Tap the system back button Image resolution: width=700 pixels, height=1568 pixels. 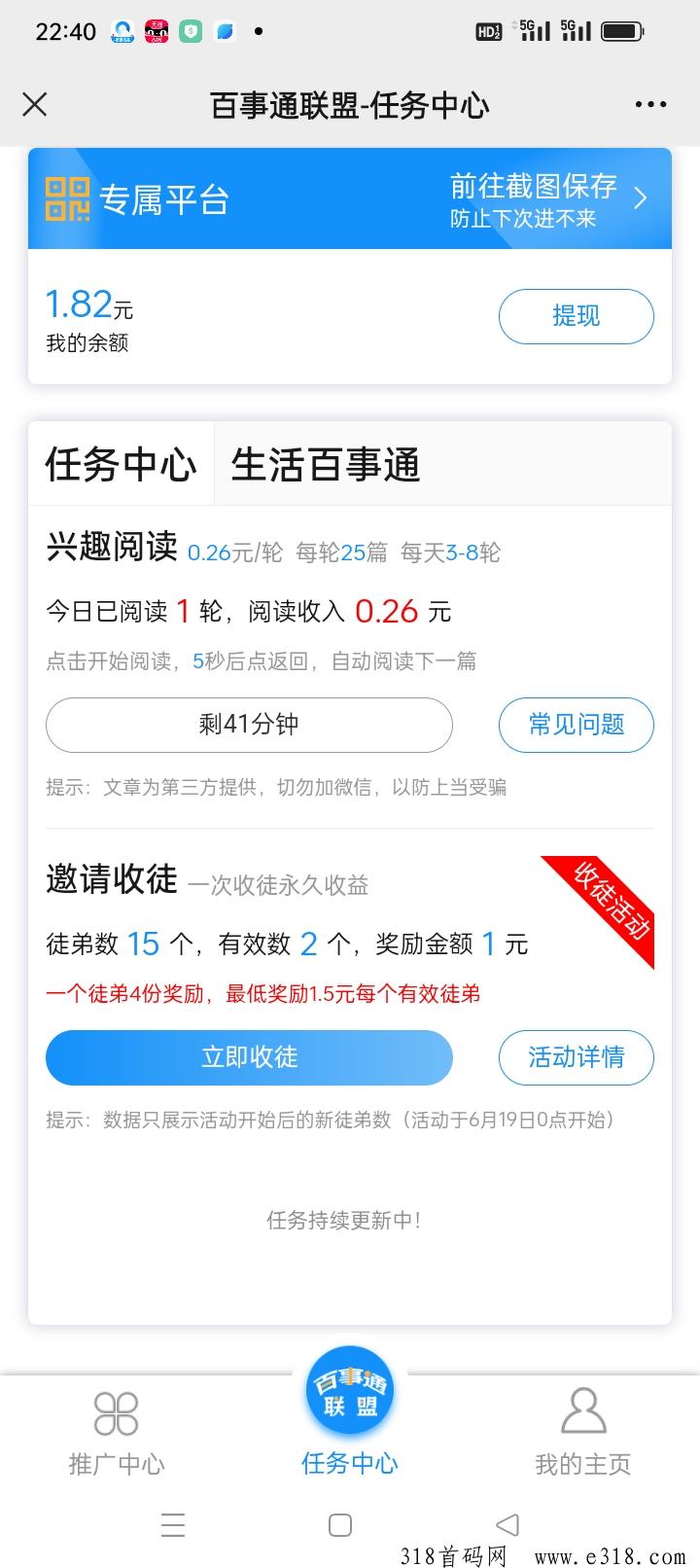pos(507,1524)
